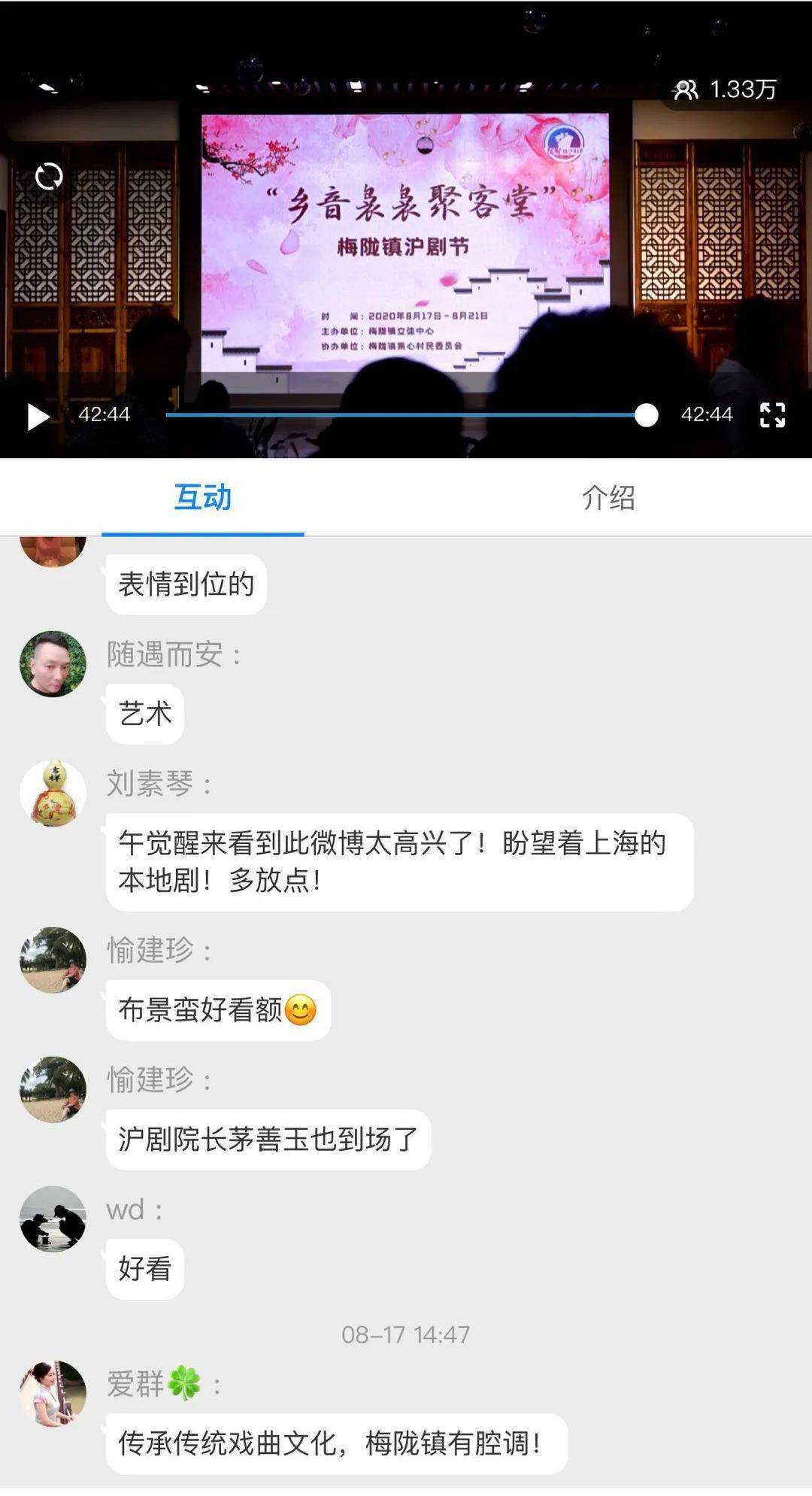Play the video
The image size is (812, 1496).
(x=38, y=416)
